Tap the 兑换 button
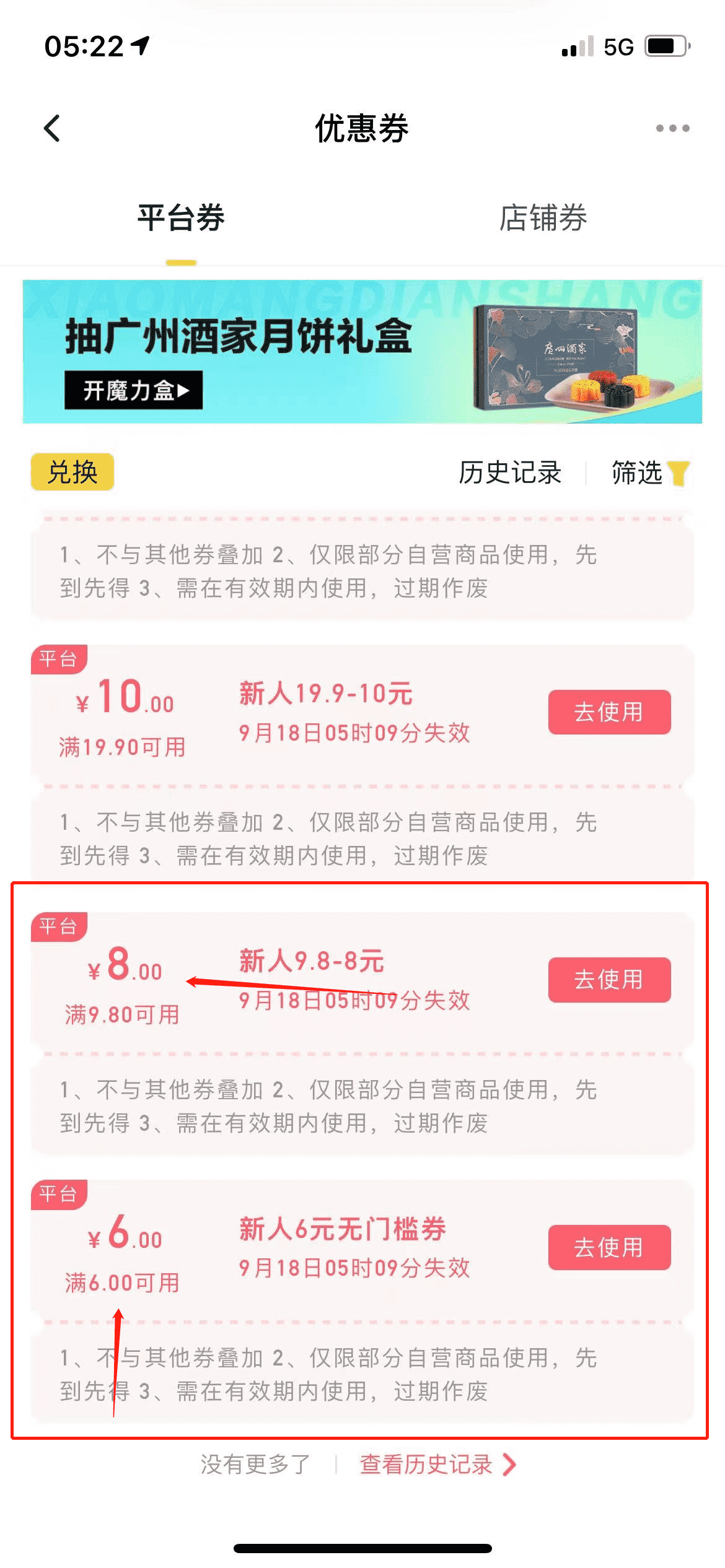725x1568 pixels. coord(72,473)
